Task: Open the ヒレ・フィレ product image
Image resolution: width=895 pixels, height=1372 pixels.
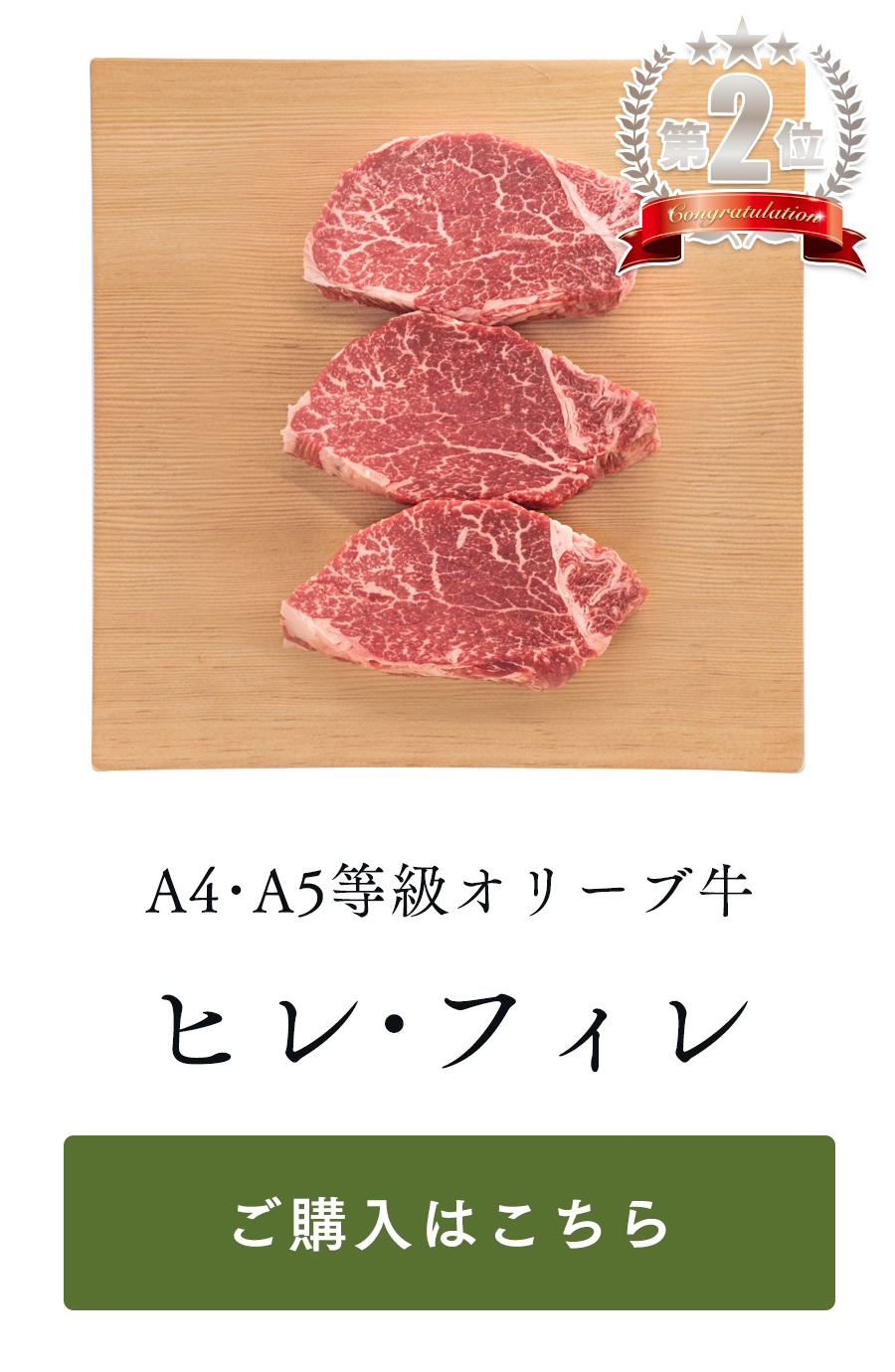Action: (447, 415)
